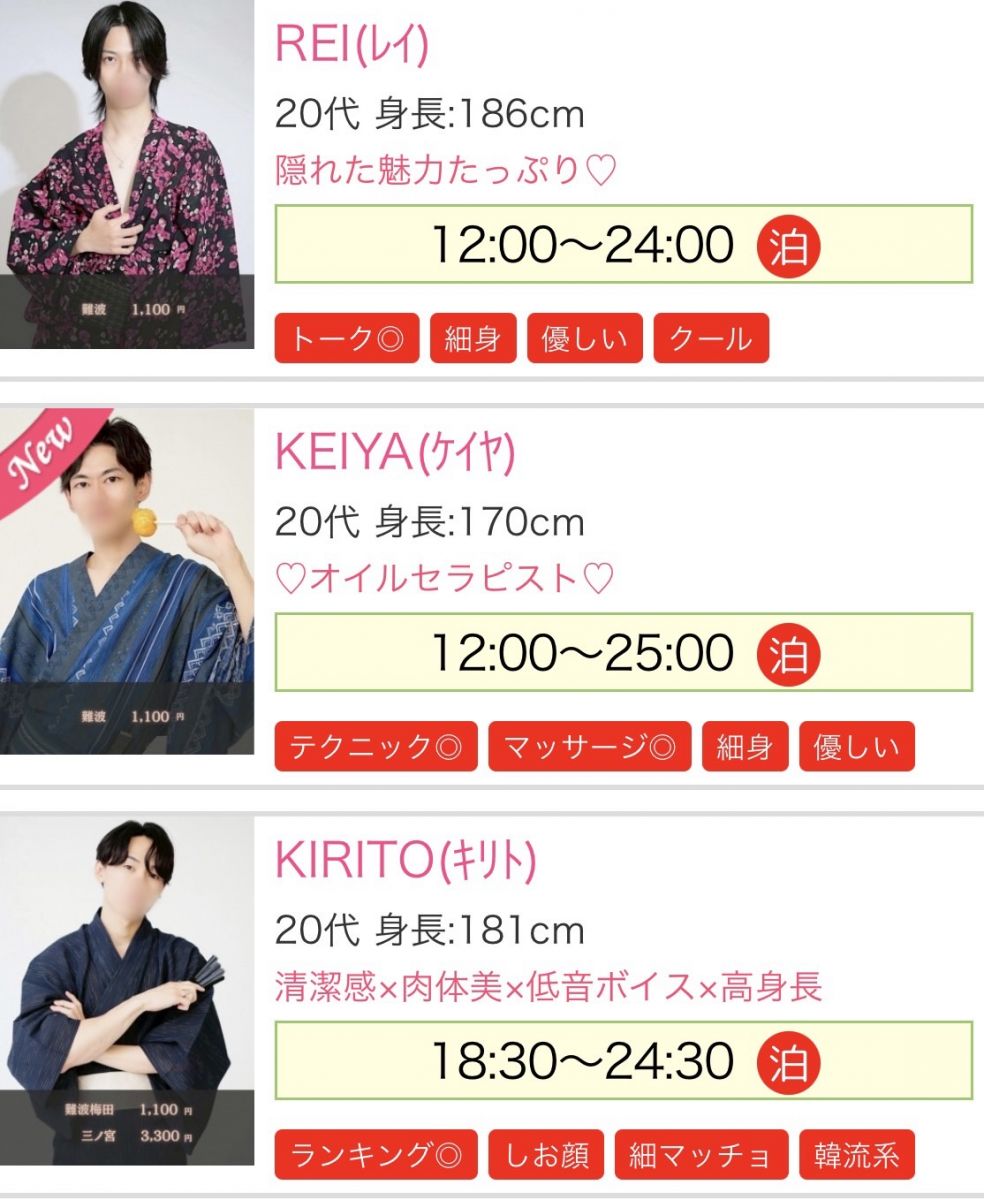984x1200 pixels.
Task: Open KIRITO's profile photo
Action: [127, 990]
